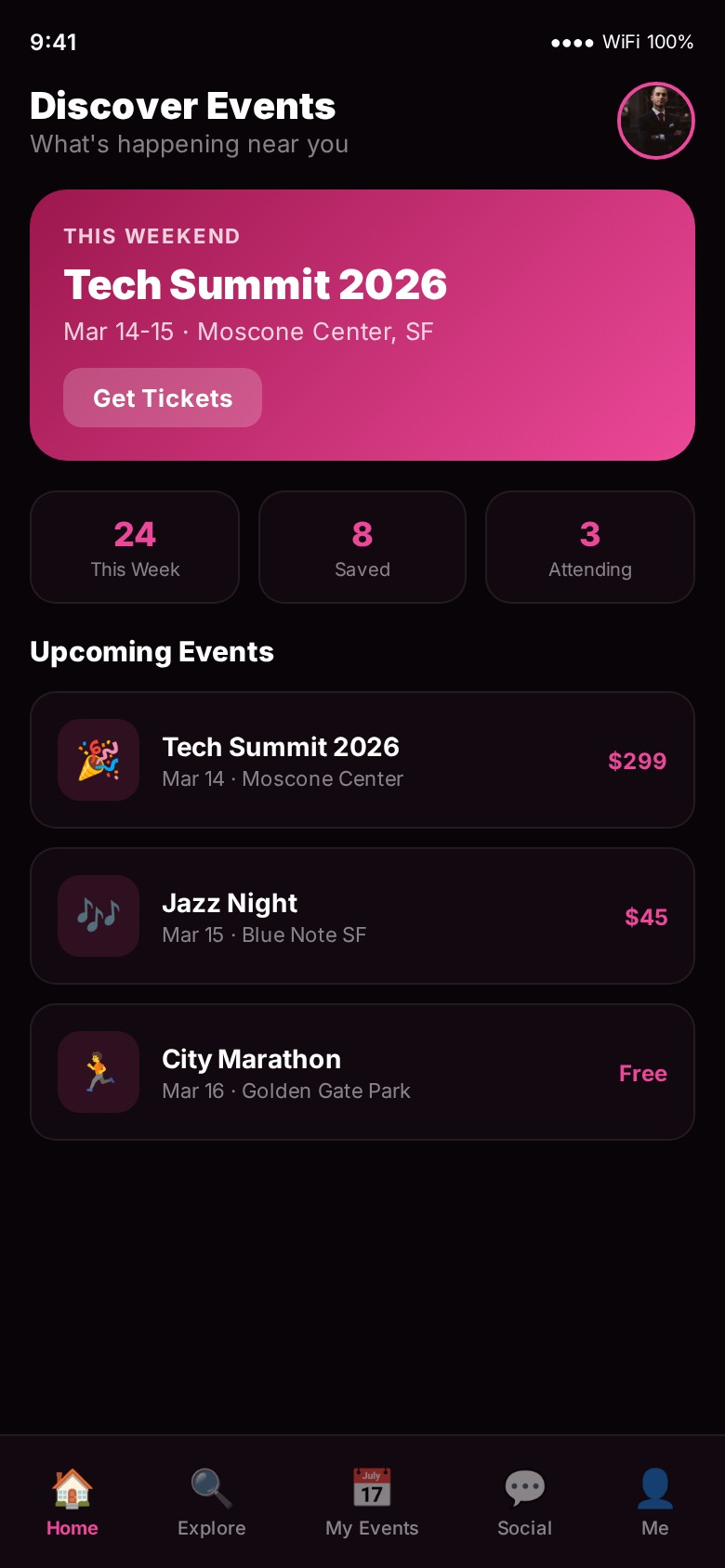Show the 3 Attending events
Viewport: 725px width, 1568px height.
590,547
